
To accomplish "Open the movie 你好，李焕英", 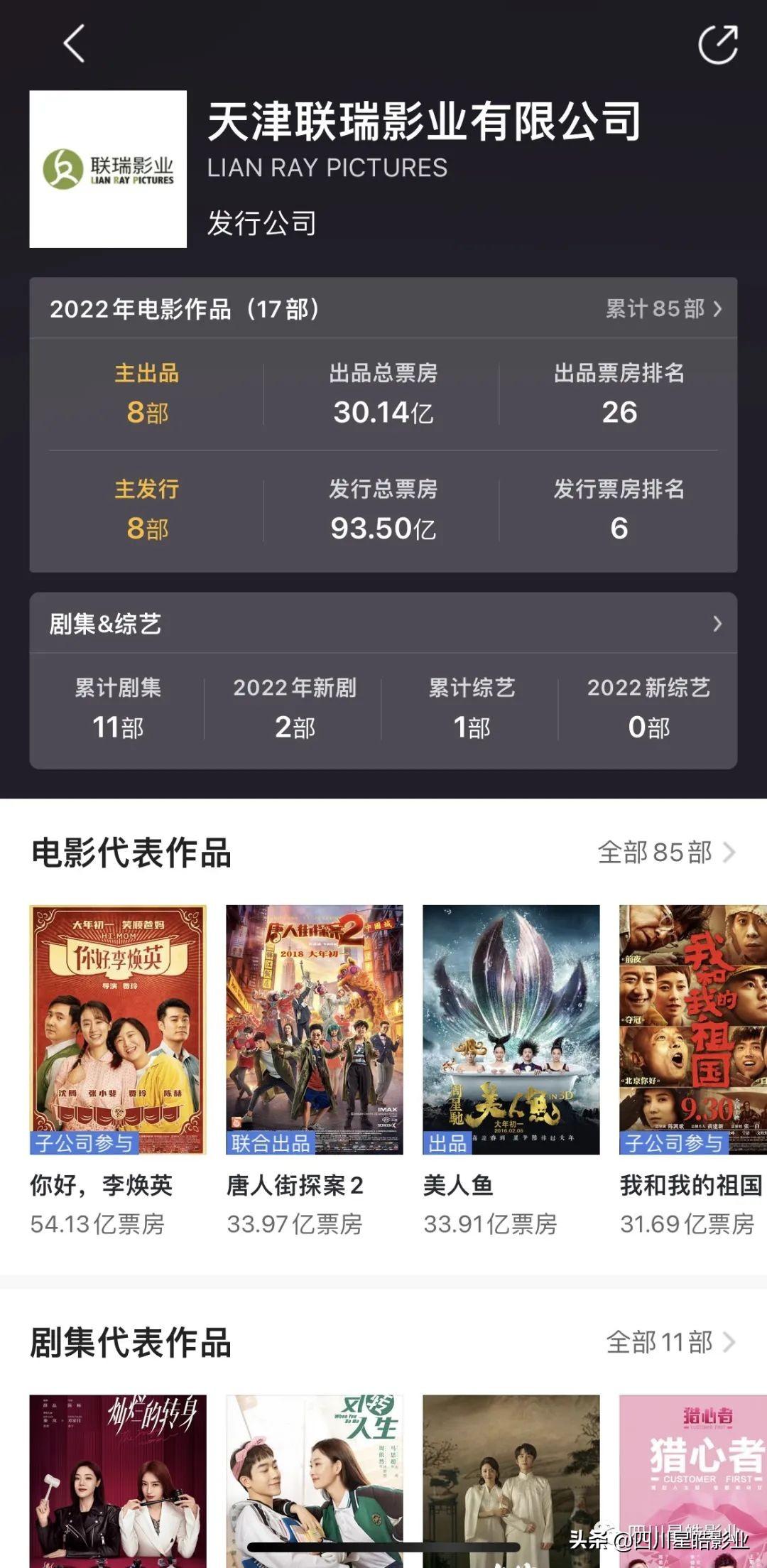I will [118, 1029].
